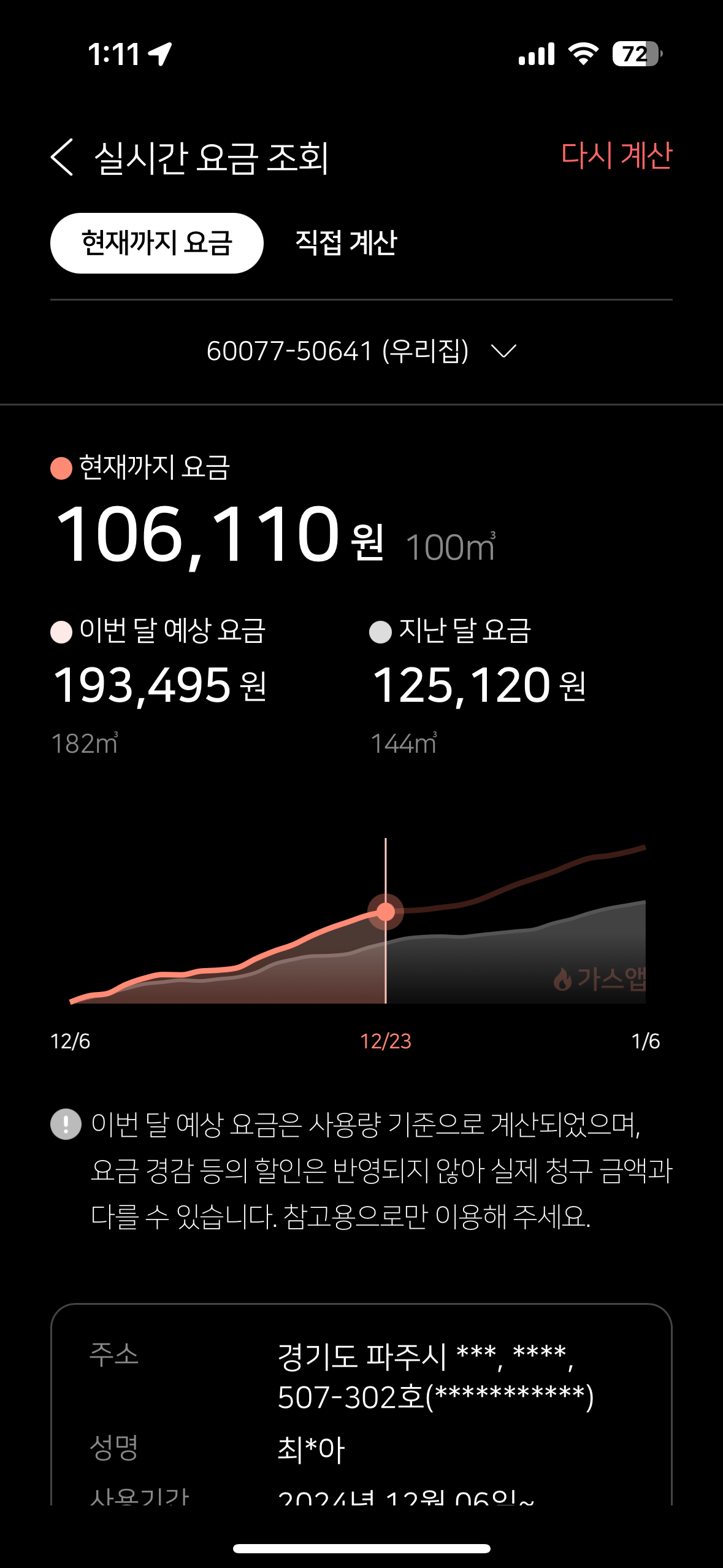Switch to the 직접 계산 tab

(x=346, y=243)
